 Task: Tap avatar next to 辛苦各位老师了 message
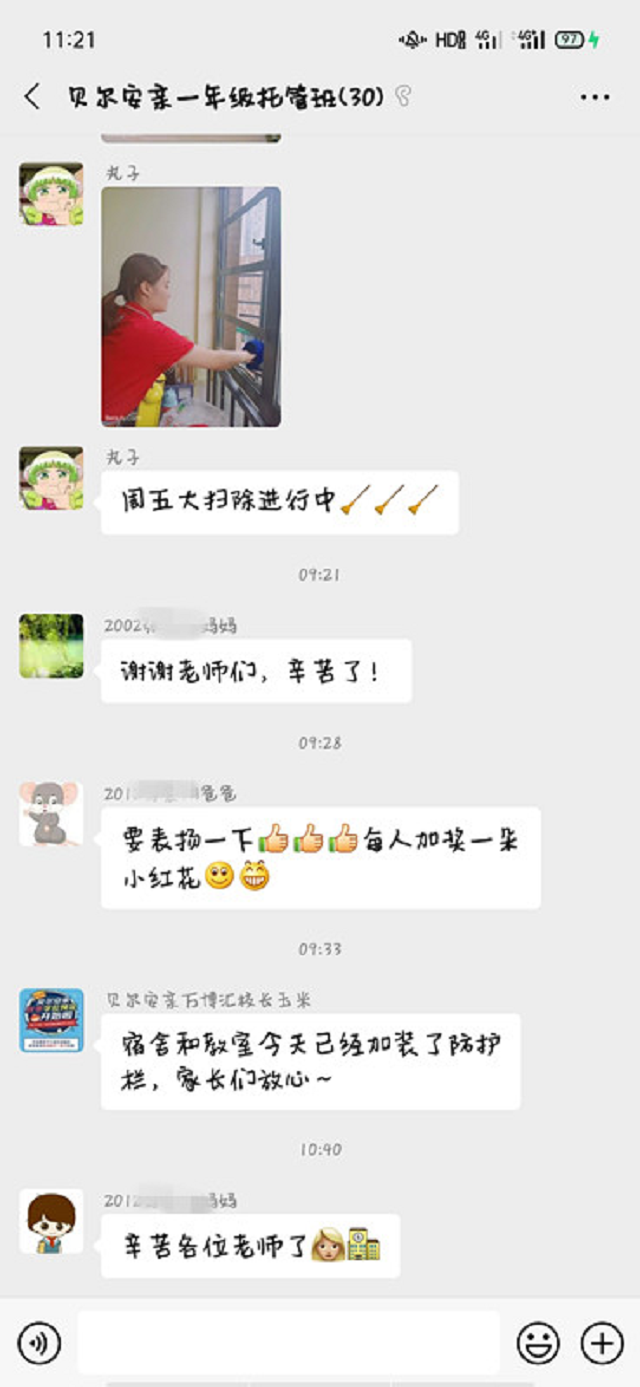pos(51,1221)
